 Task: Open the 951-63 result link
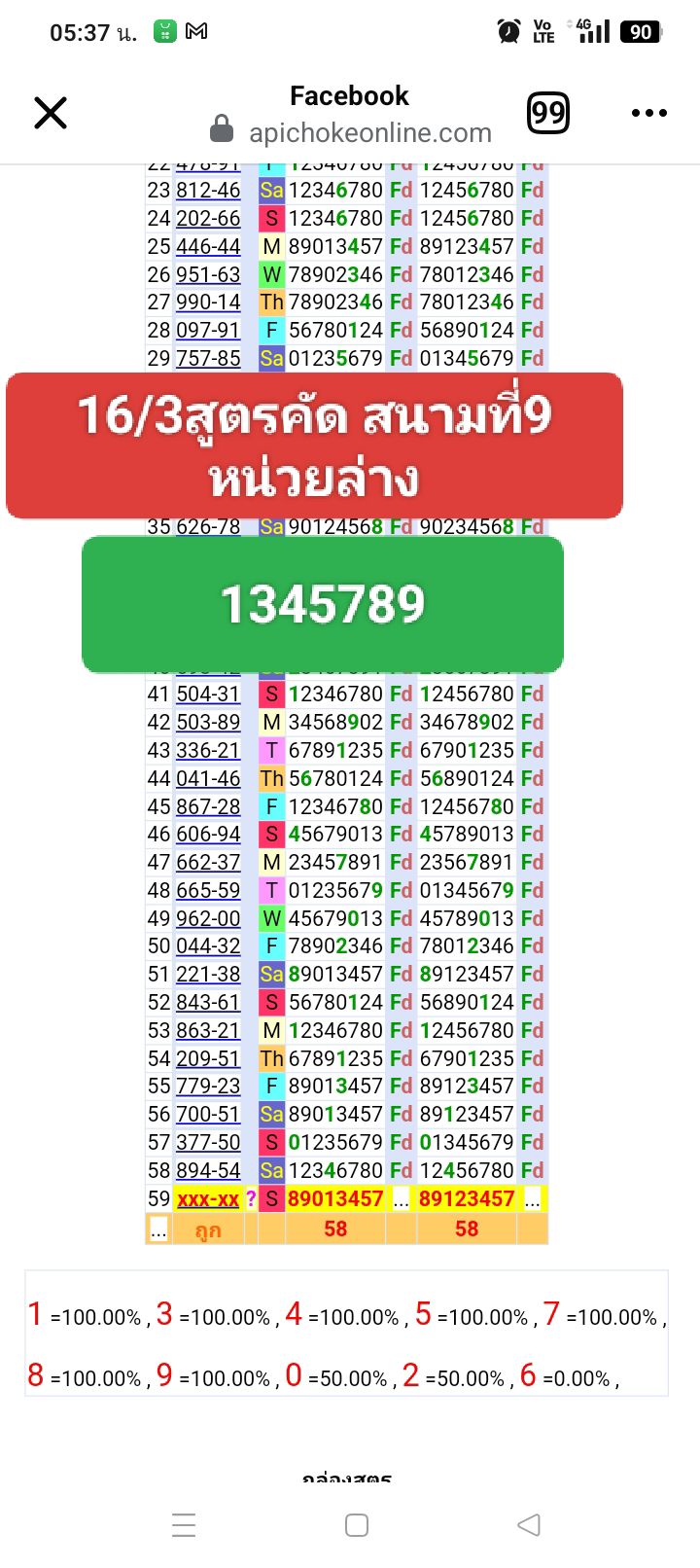(x=208, y=275)
